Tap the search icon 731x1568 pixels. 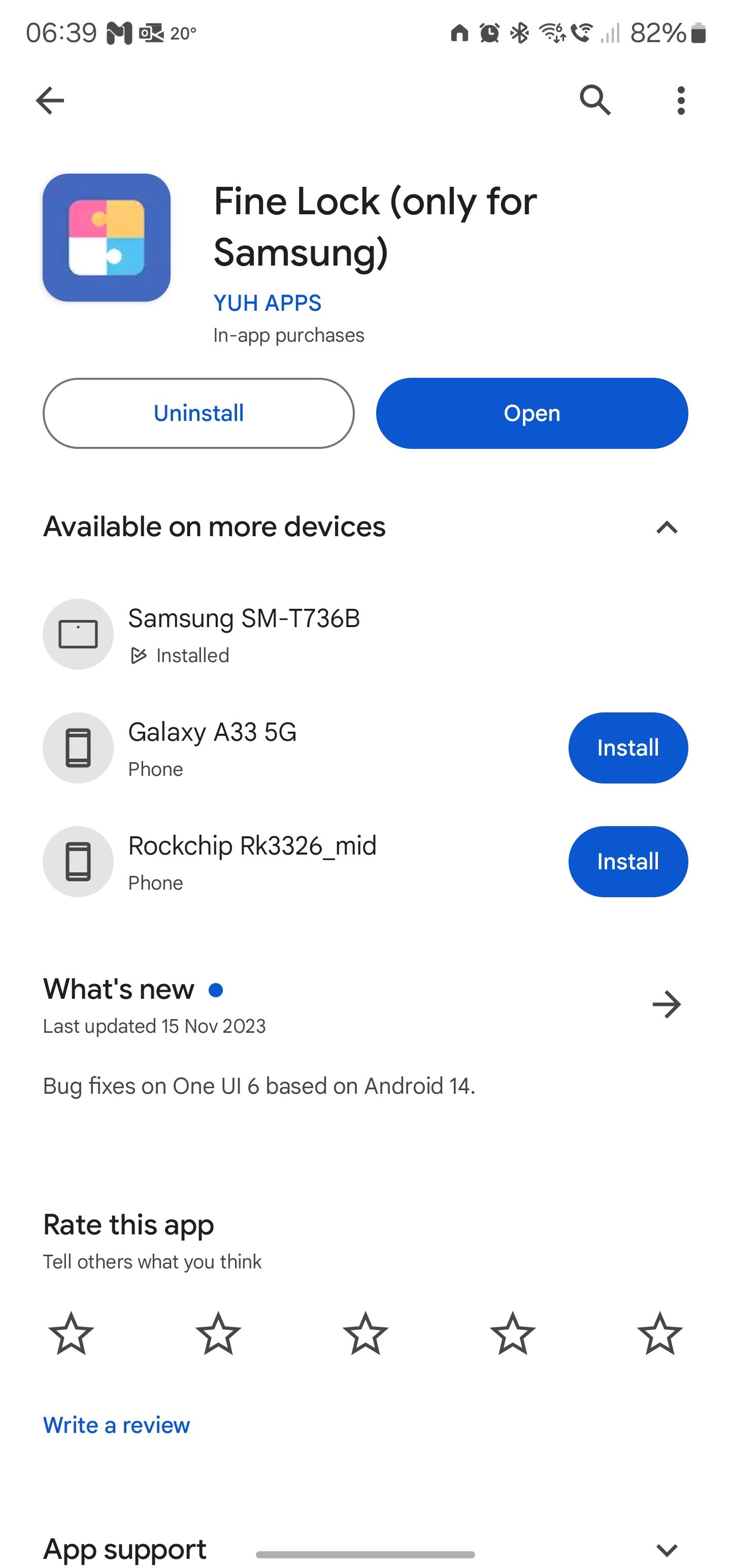[x=595, y=100]
